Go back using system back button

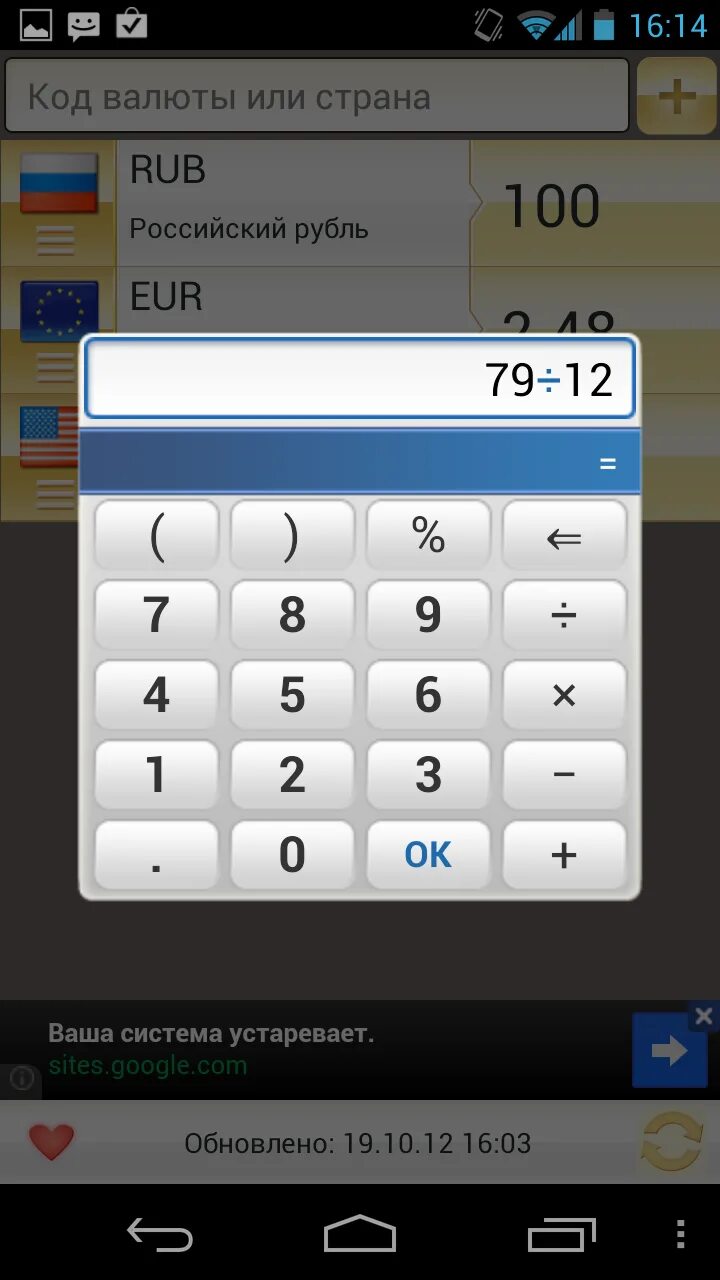coord(160,1235)
